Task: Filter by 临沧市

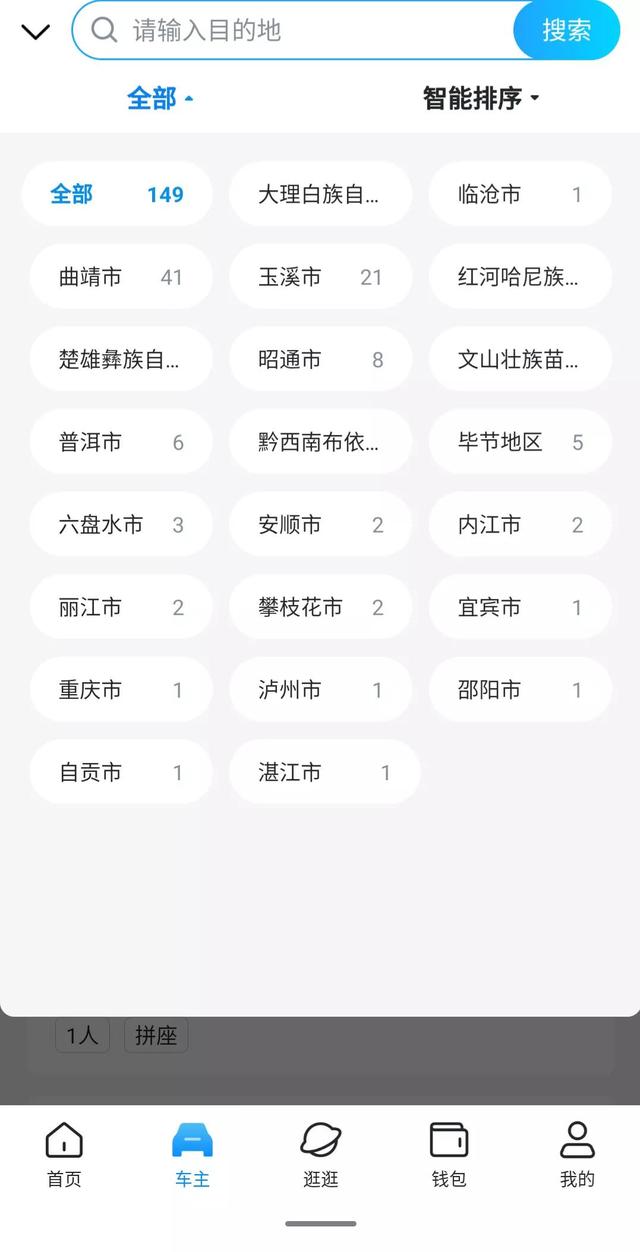Action: pyautogui.click(x=520, y=194)
